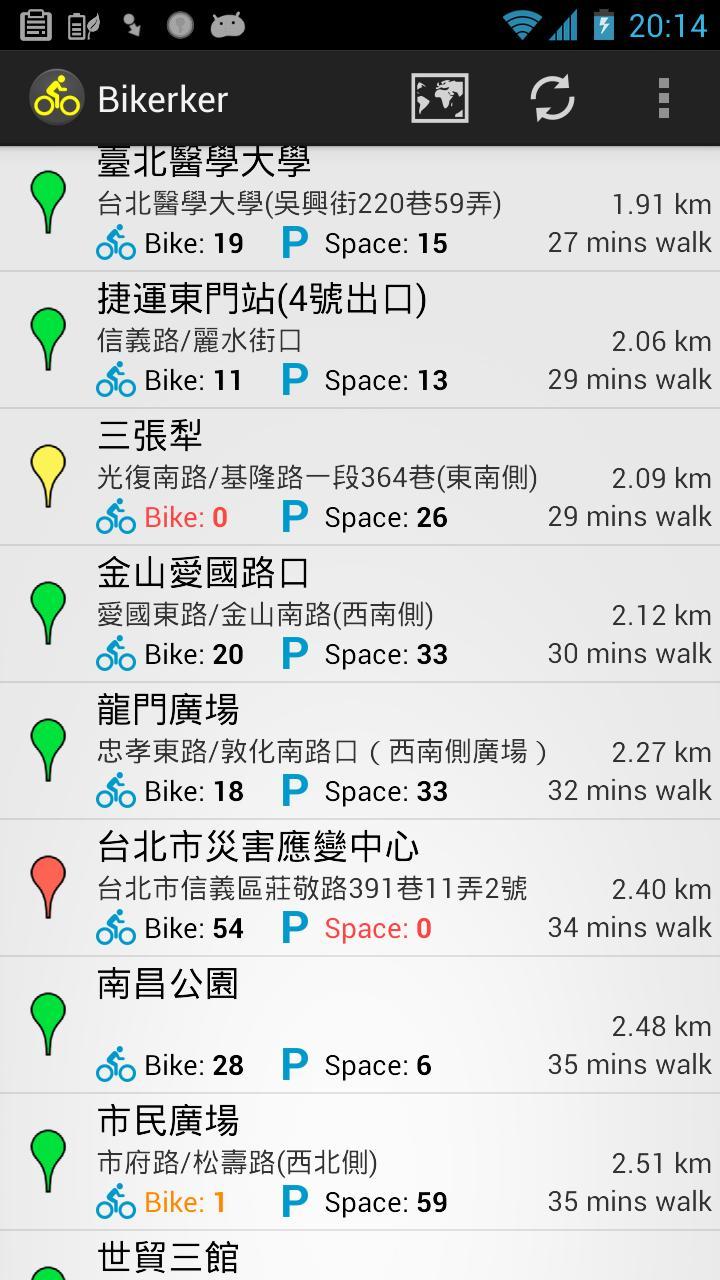Select the 南昌公園 station row
Screen dimensions: 720x1280
(x=360, y=1025)
